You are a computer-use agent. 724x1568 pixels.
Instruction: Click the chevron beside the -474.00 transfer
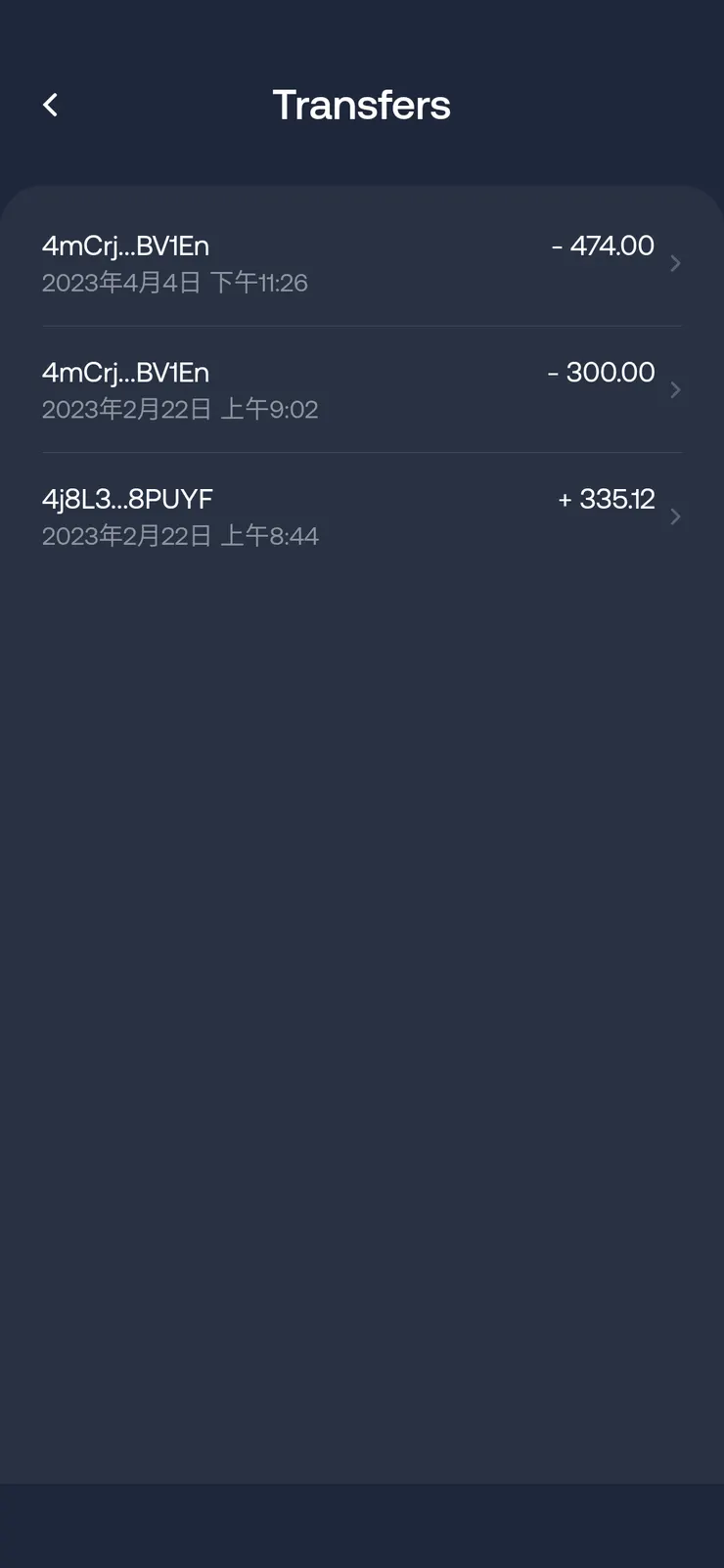point(676,263)
